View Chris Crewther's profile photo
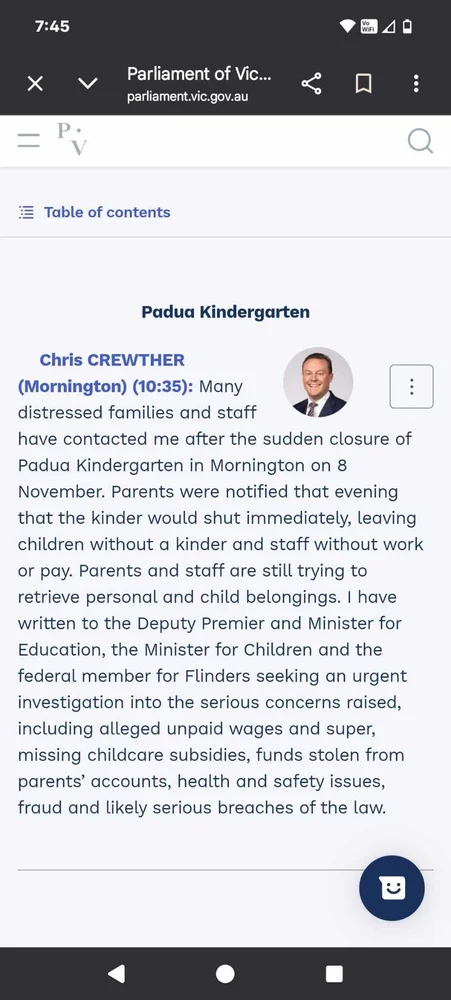Screen dimensions: 451x1000 318,382
